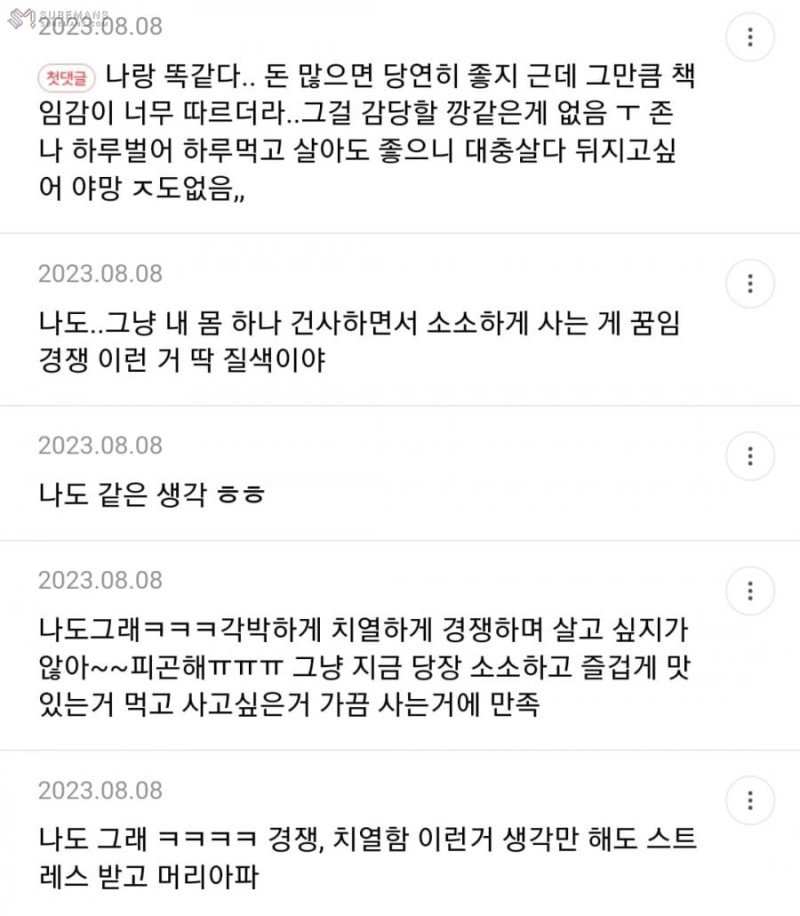800x916 pixels.
Task: Show more options for "나도 같은 생각 ㅎㅎ" comment
Action: pyautogui.click(x=750, y=457)
